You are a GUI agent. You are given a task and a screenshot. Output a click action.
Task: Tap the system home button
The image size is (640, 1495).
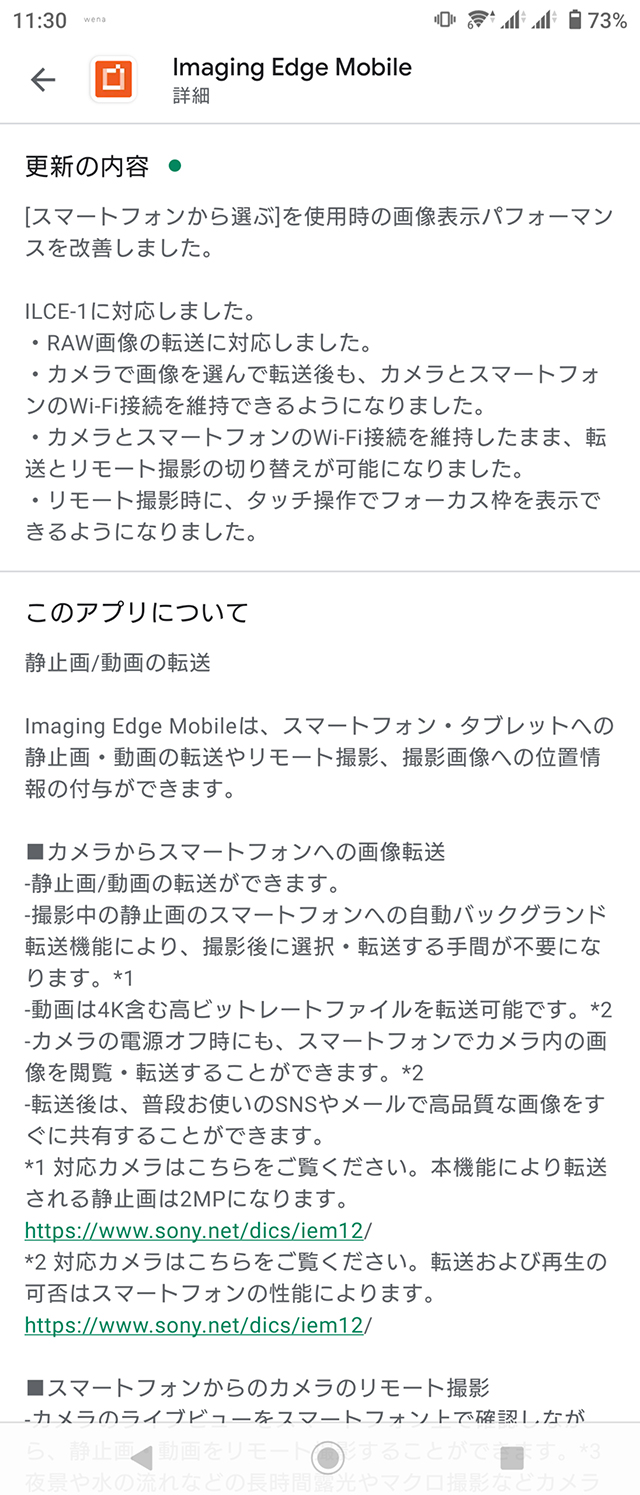[327, 1456]
